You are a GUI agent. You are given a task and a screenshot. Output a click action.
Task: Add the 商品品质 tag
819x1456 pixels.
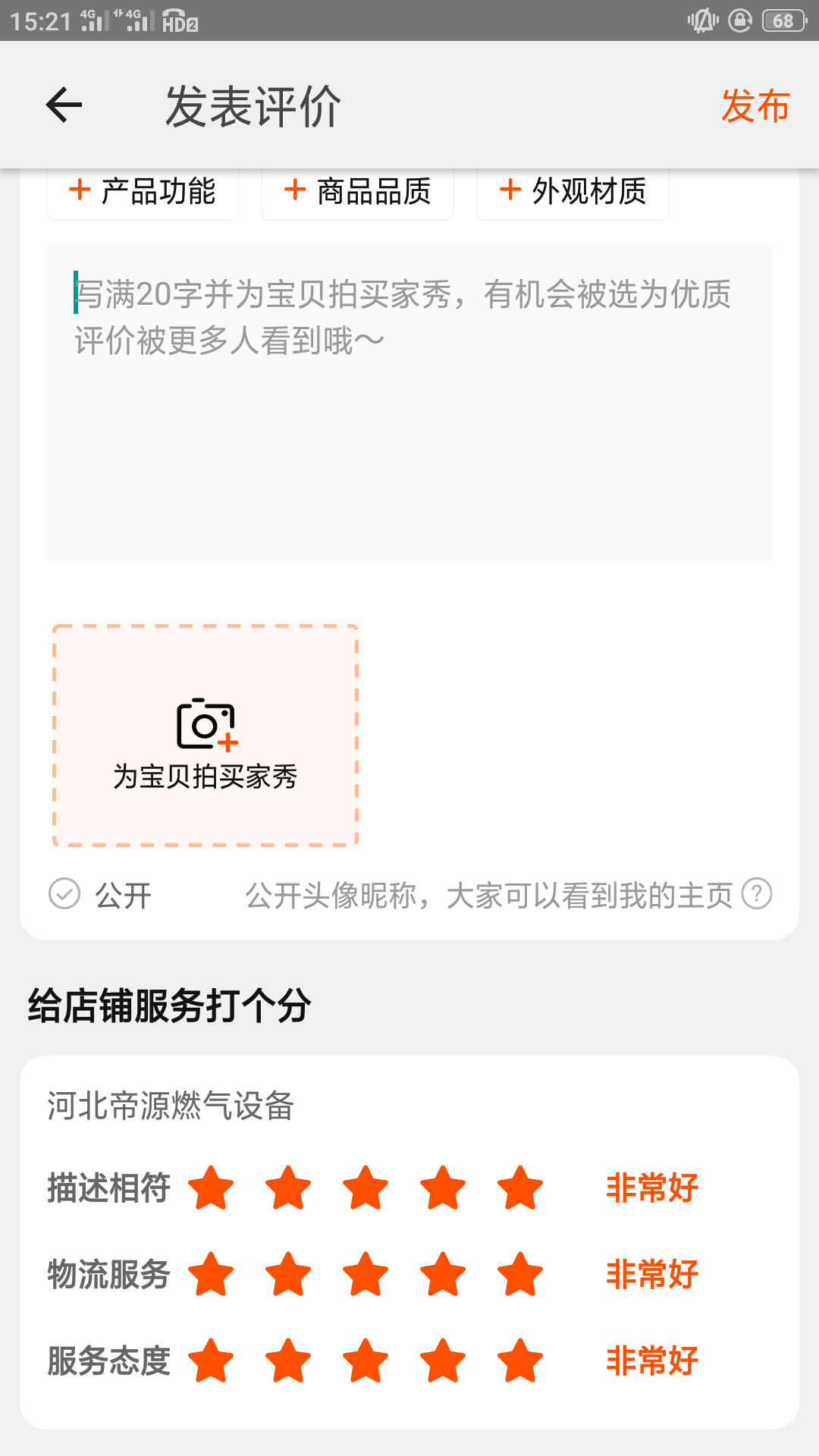(x=358, y=191)
